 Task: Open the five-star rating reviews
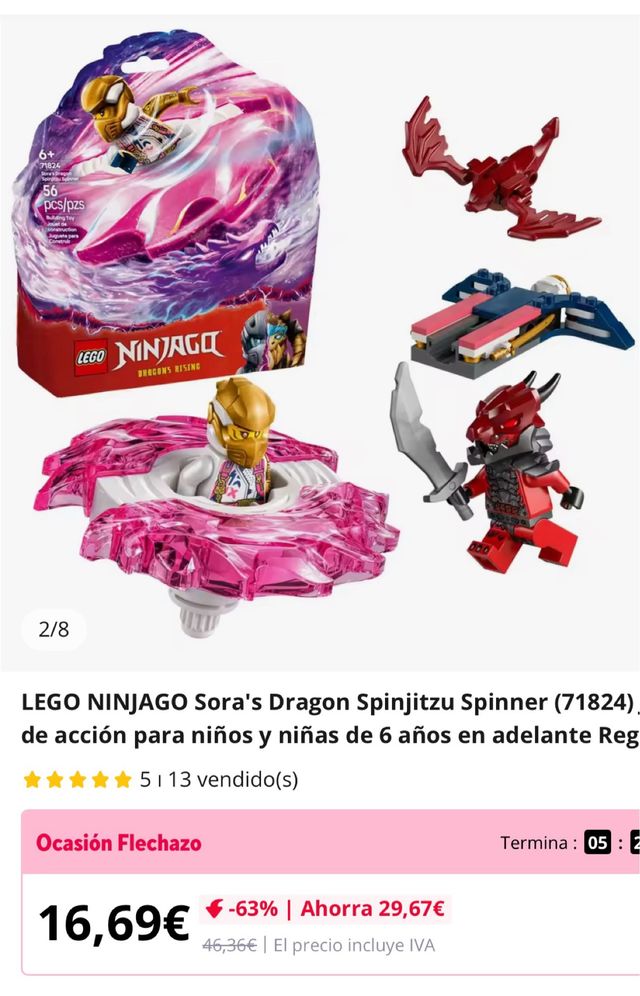click(x=78, y=779)
